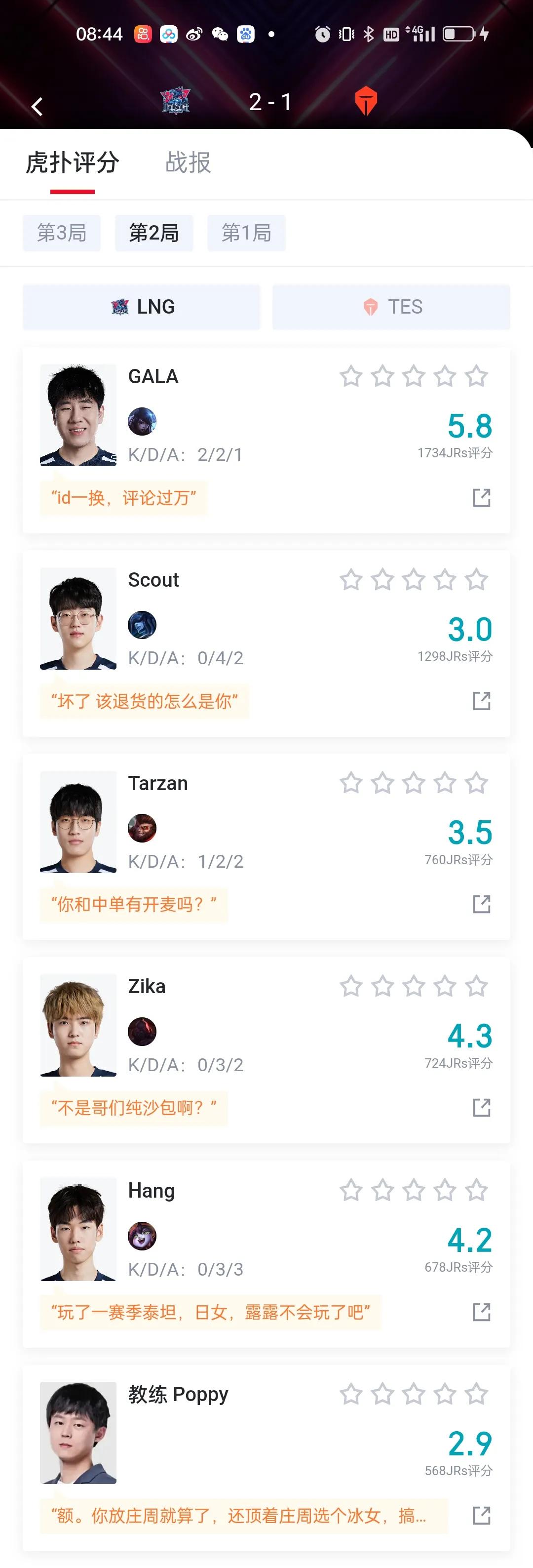Share GALA's rating card

coord(481,497)
